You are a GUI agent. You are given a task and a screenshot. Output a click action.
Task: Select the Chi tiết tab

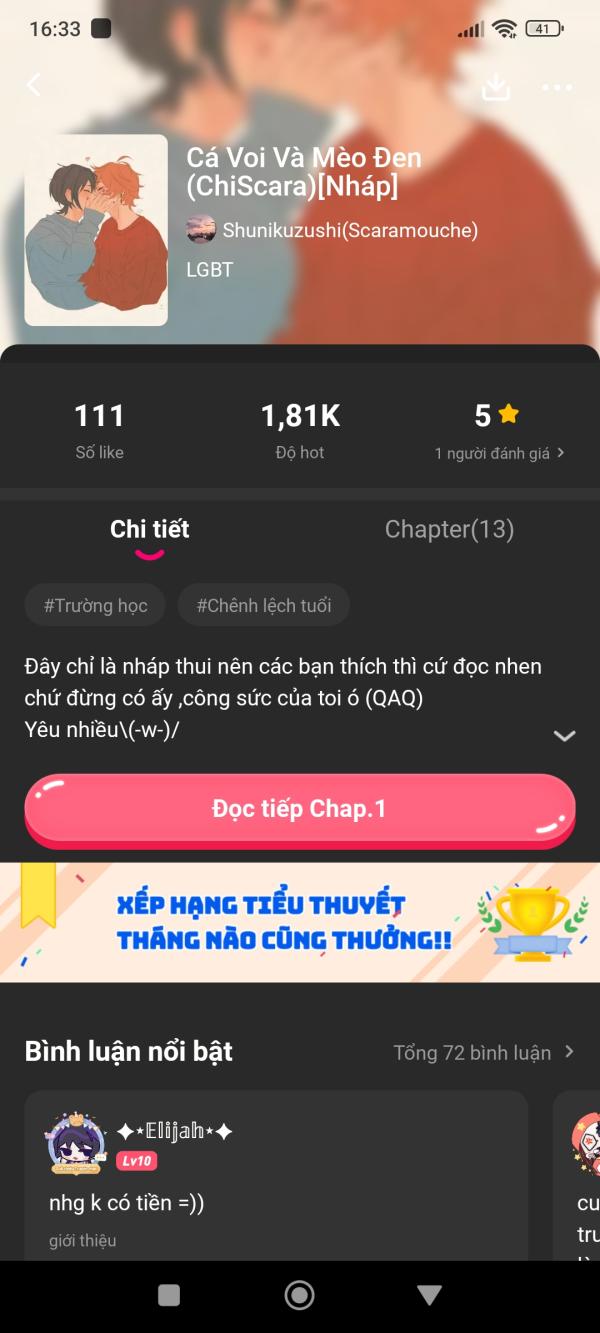click(x=150, y=529)
